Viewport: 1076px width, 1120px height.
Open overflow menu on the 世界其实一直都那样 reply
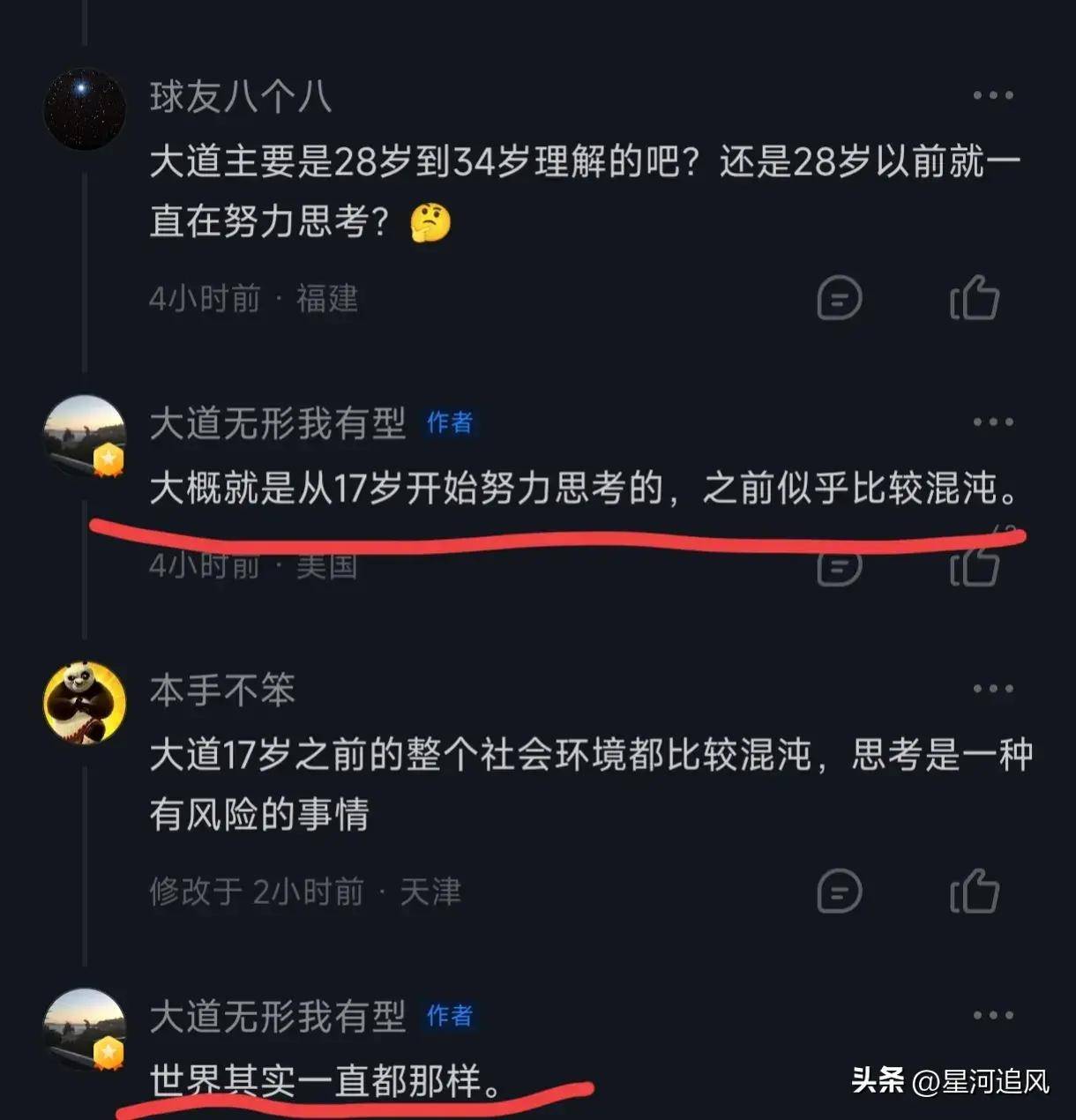tap(992, 1016)
